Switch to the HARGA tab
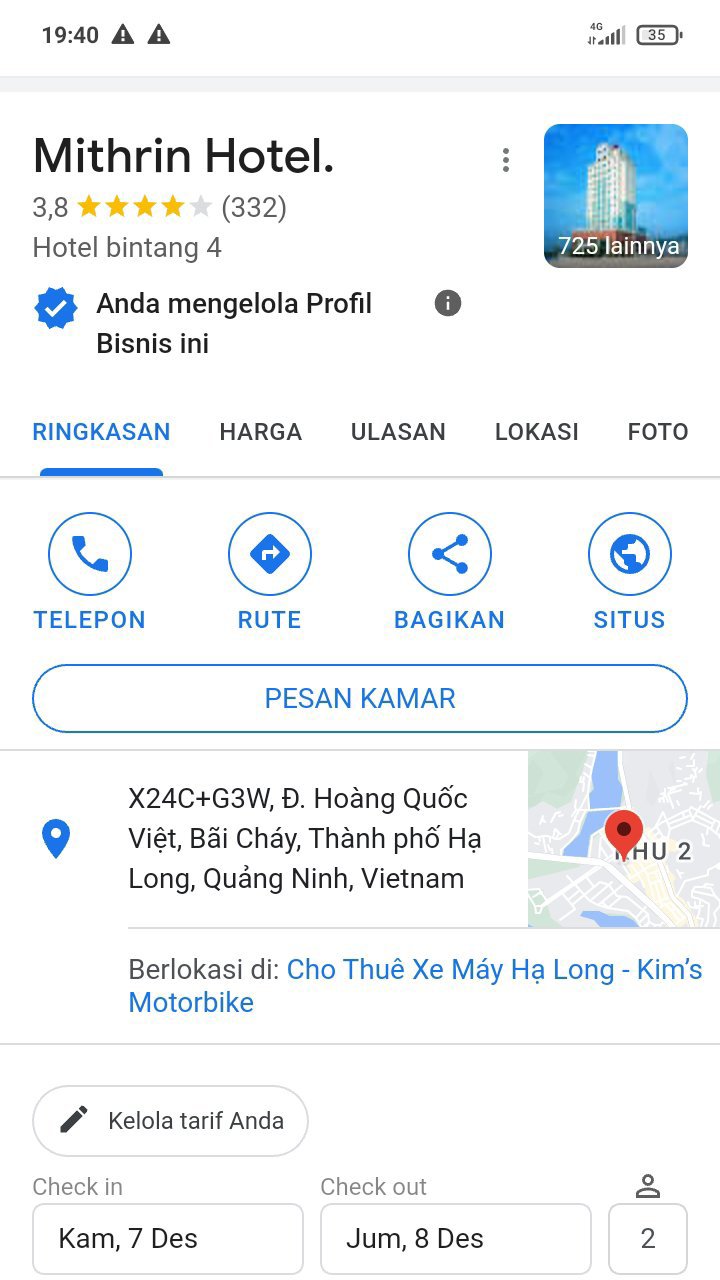Image resolution: width=720 pixels, height=1280 pixels. coord(260,432)
